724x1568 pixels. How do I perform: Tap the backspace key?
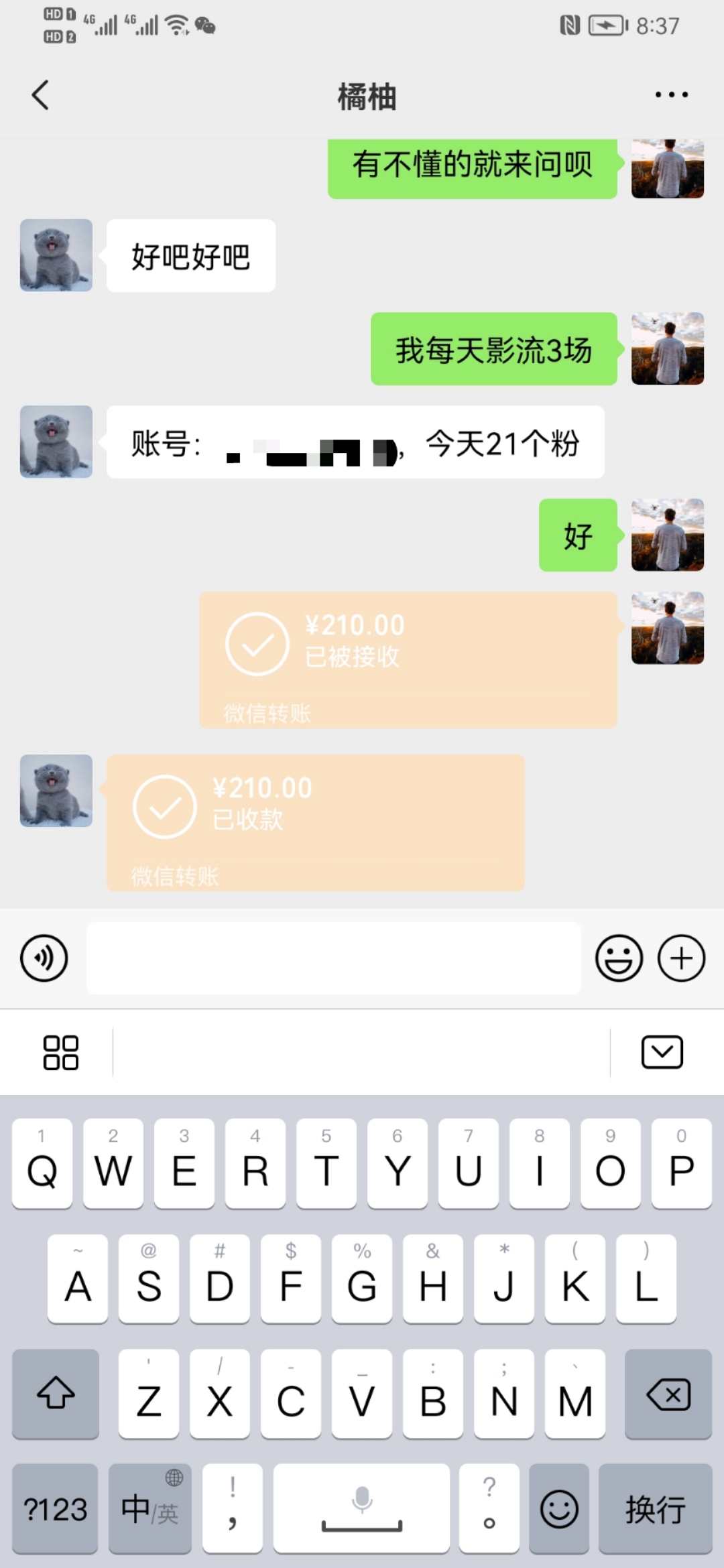click(668, 1394)
